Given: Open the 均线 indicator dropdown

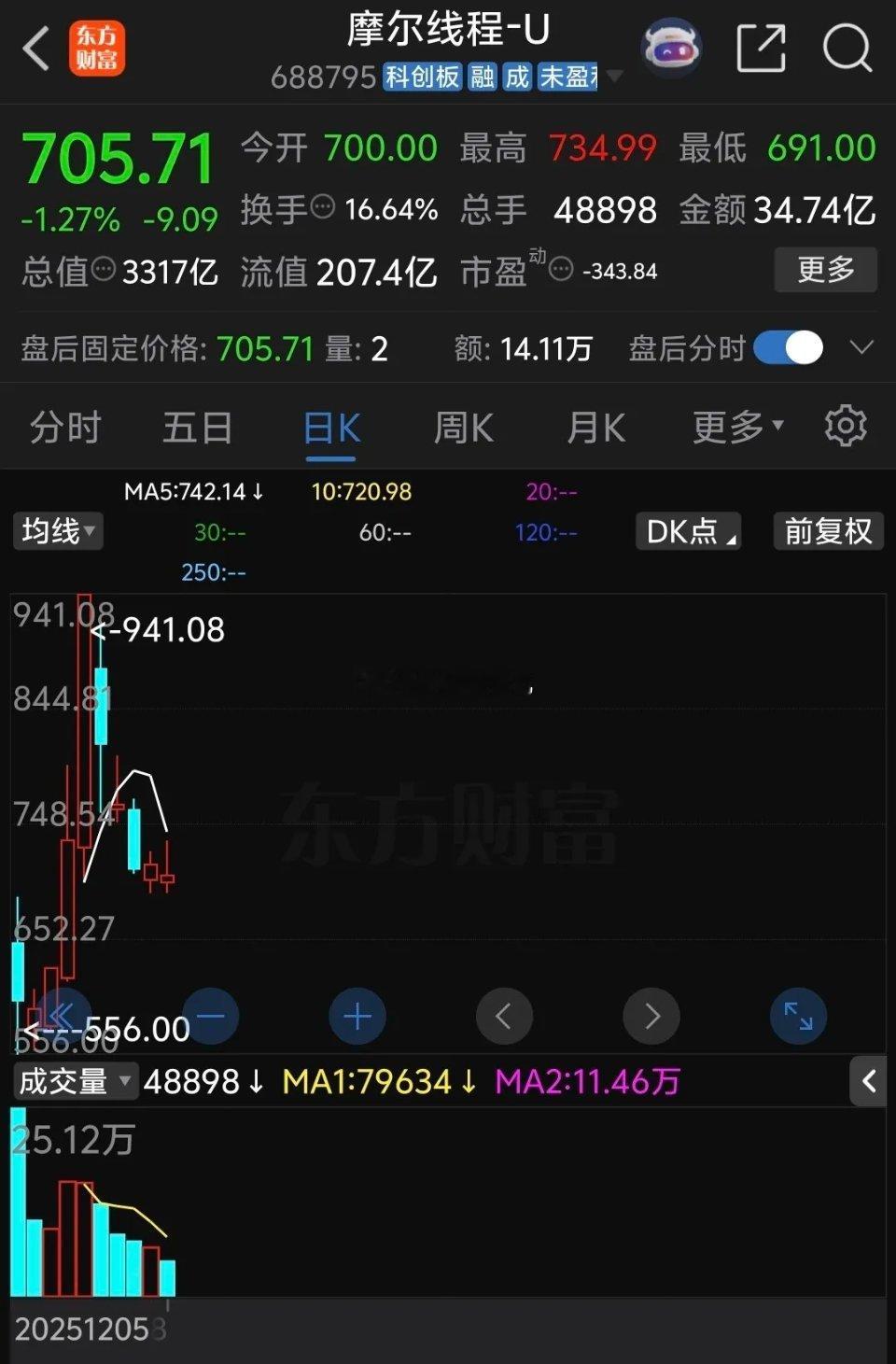Looking at the screenshot, I should 58,531.
